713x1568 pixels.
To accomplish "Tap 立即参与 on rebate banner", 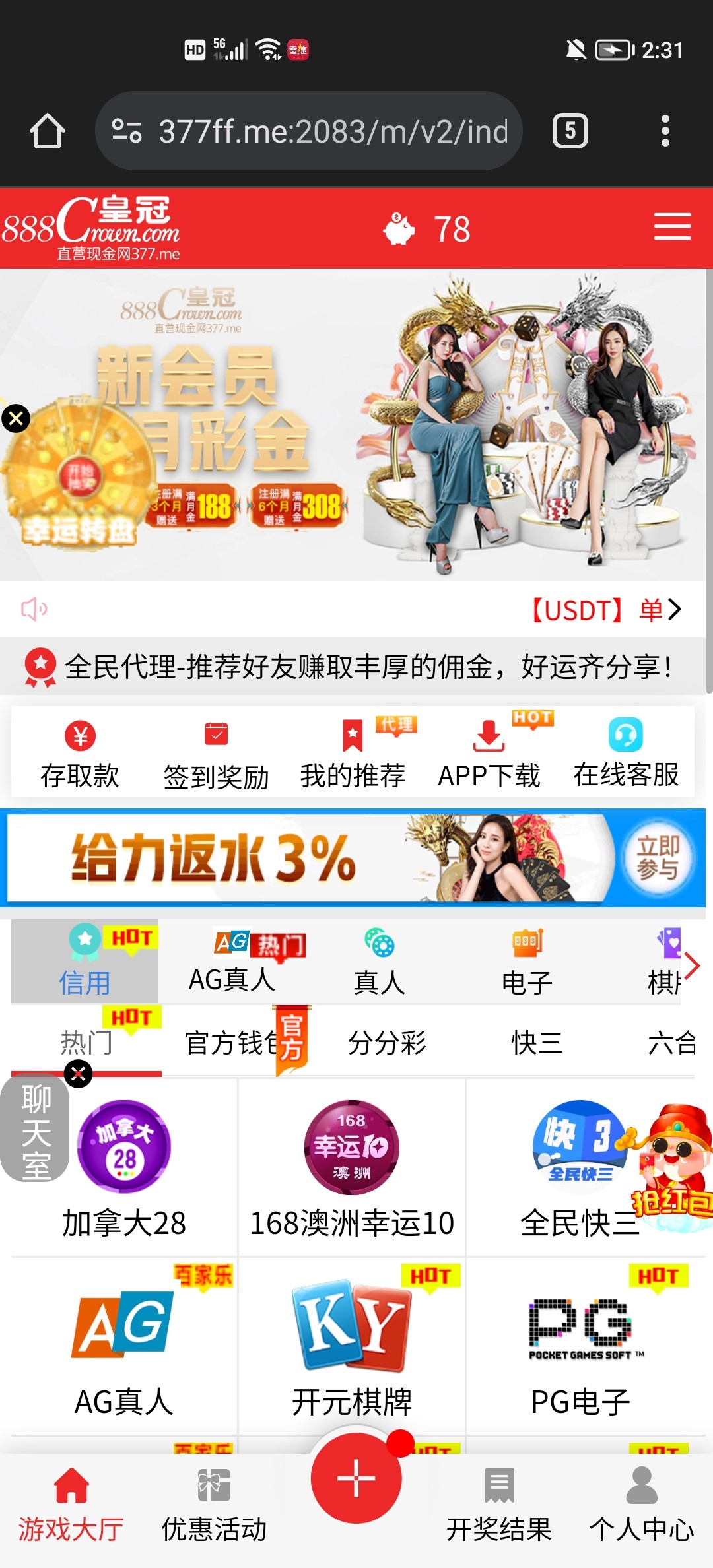I will (x=658, y=857).
